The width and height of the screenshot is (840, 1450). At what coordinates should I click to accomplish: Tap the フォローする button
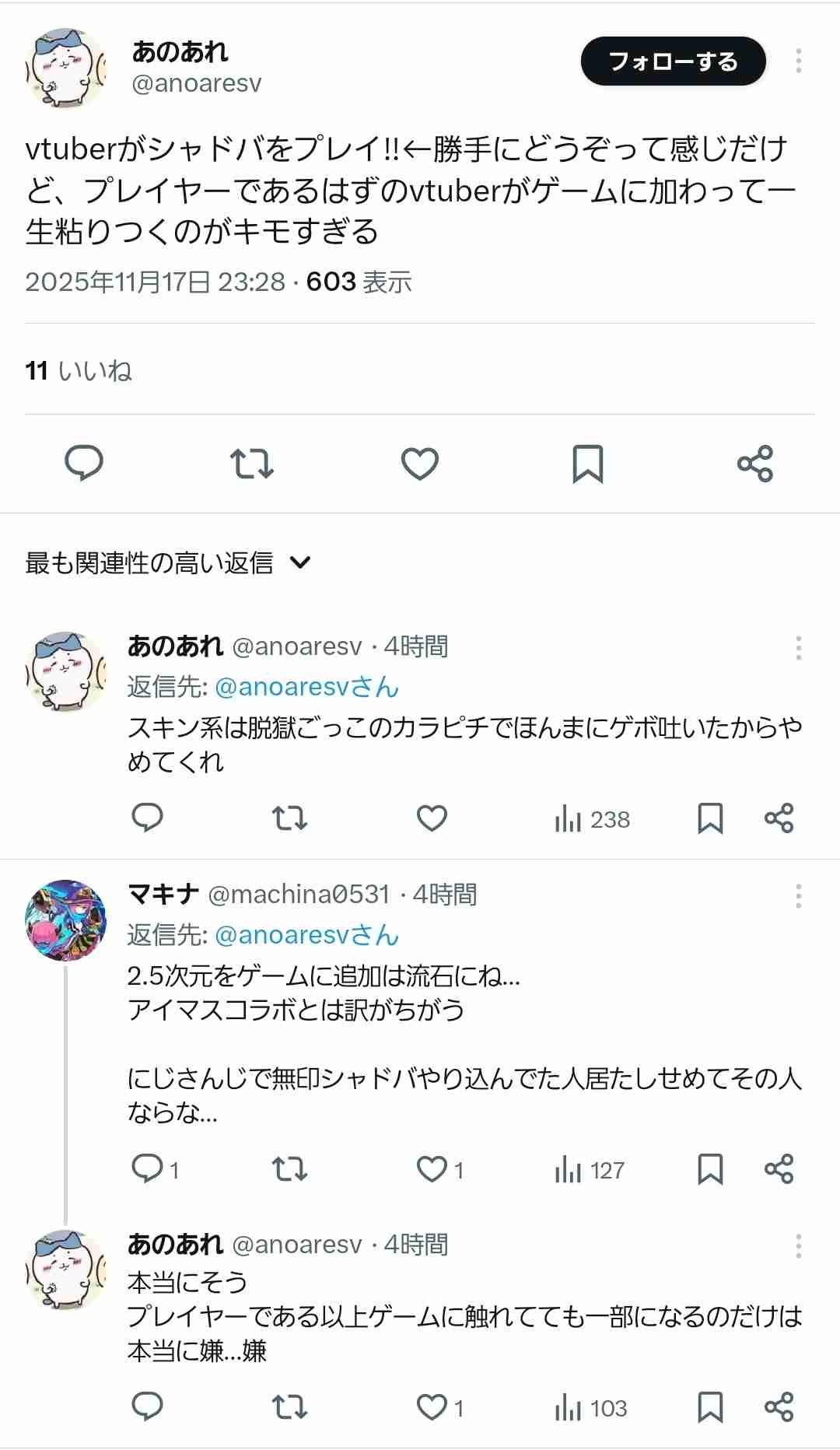tap(673, 61)
